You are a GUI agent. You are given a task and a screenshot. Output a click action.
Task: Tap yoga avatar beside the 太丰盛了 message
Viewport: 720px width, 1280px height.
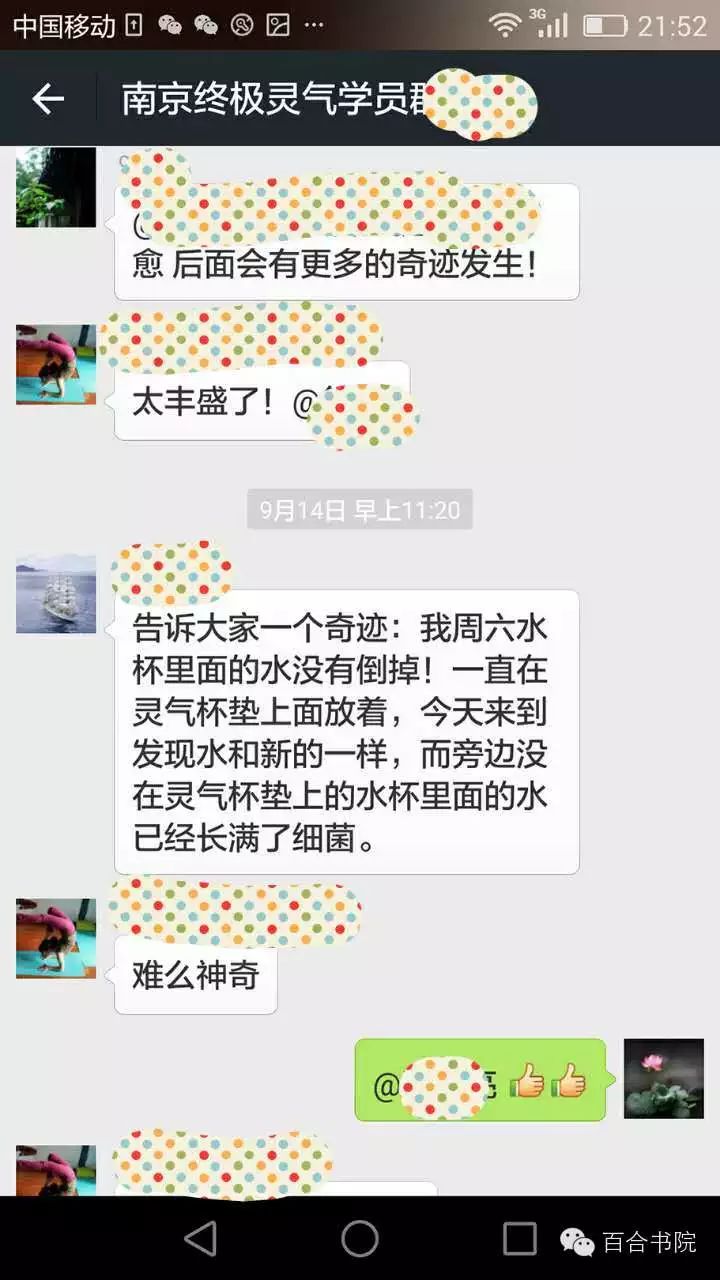point(56,364)
